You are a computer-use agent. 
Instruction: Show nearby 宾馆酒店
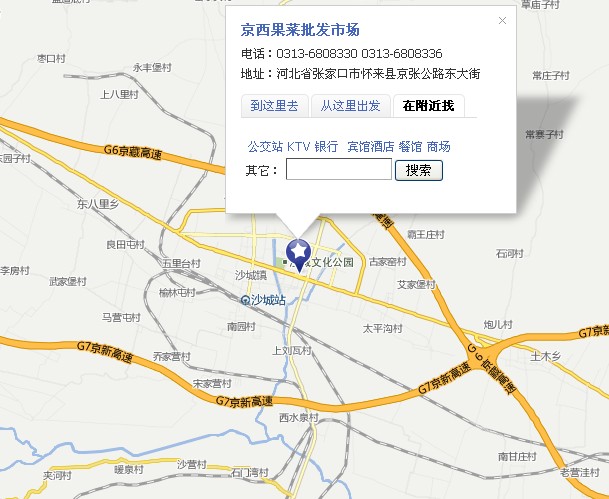coord(370,147)
